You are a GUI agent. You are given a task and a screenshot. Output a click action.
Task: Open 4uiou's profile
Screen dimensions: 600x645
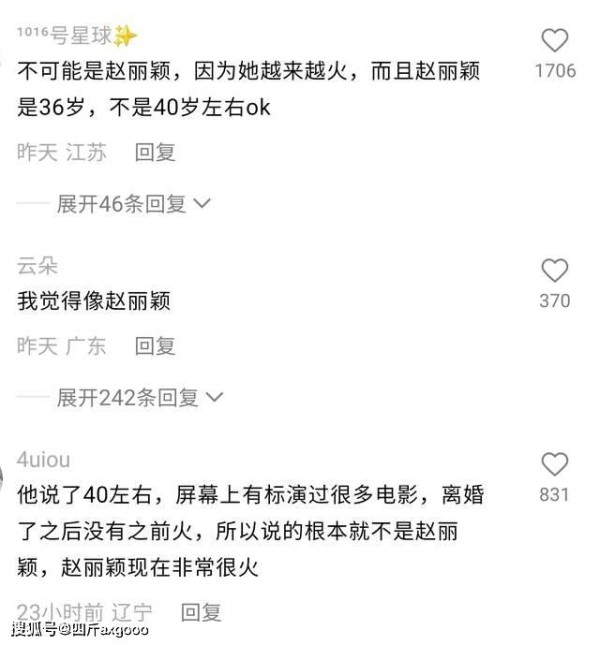[x=43, y=459]
